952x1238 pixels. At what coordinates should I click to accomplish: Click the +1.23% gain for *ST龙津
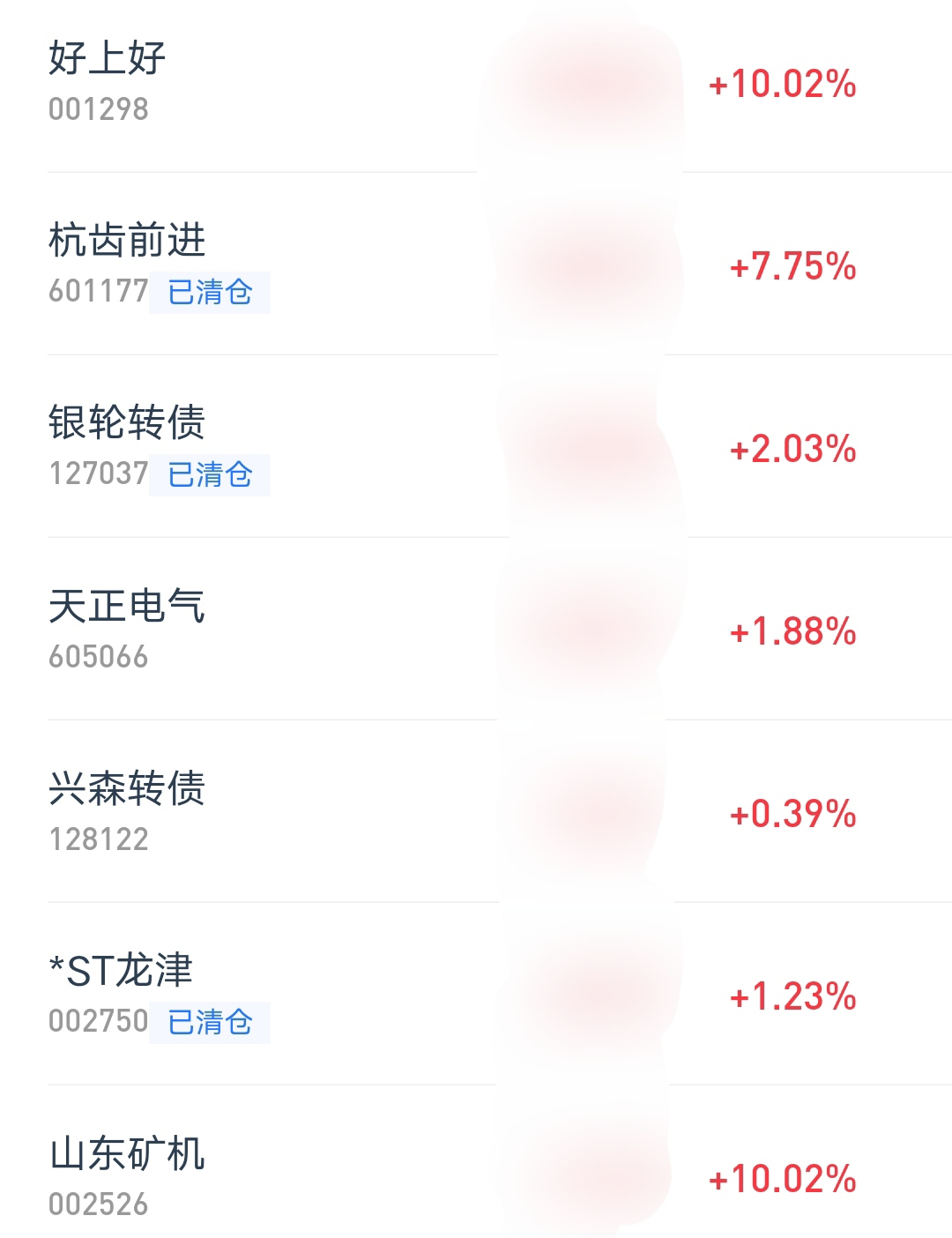tap(792, 997)
